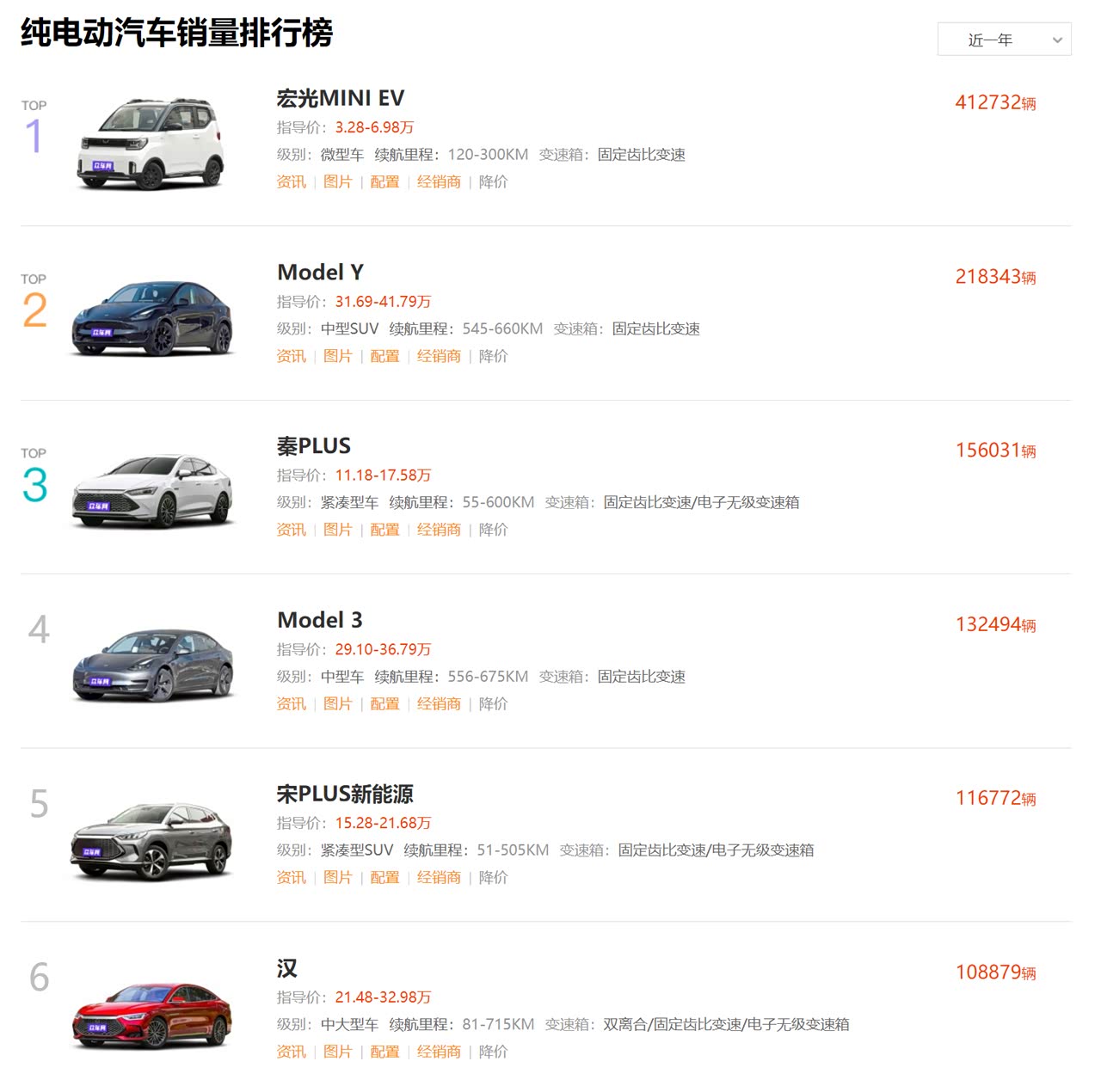Image resolution: width=1101 pixels, height=1092 pixels.
Task: Open the 宏光MINI EV car page
Action: (340, 98)
